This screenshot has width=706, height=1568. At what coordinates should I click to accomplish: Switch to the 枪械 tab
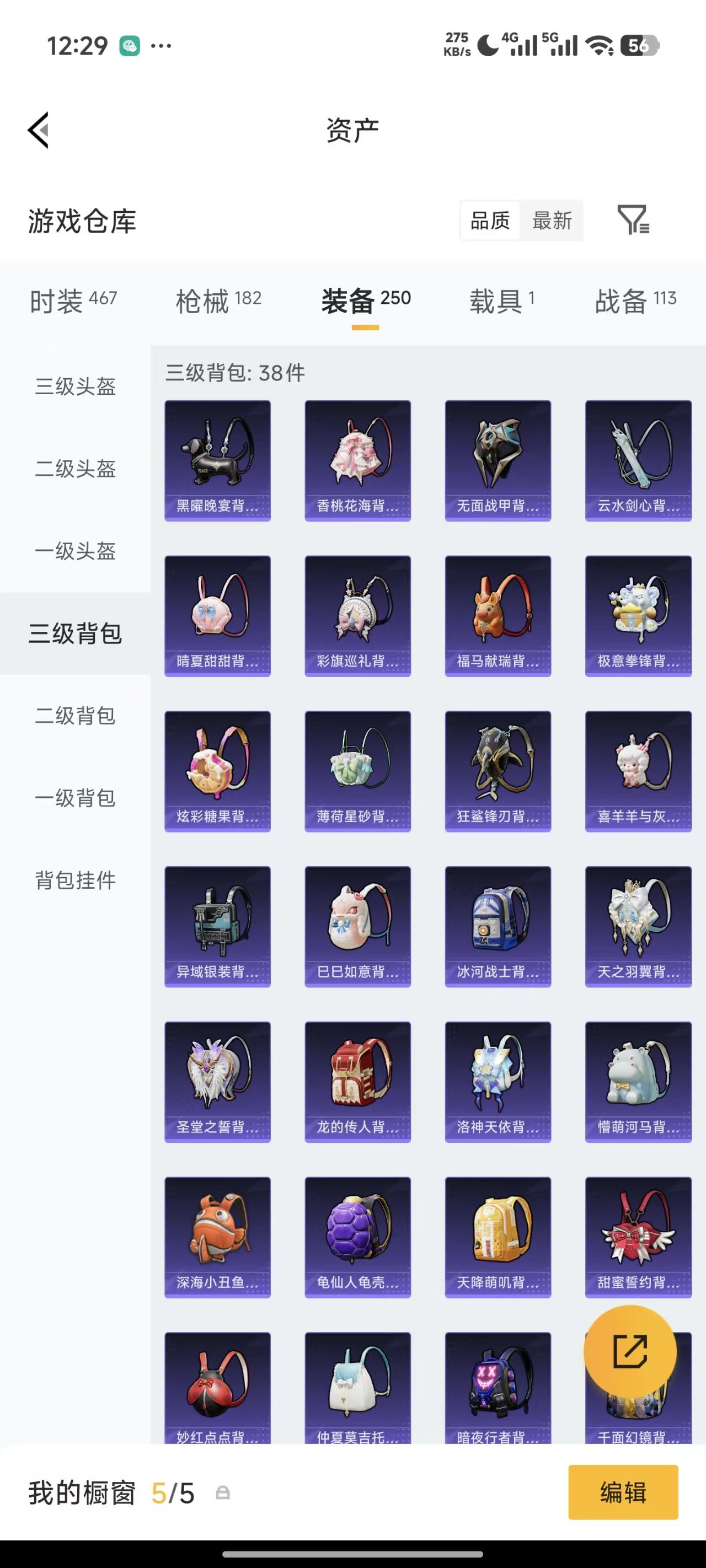coord(218,300)
